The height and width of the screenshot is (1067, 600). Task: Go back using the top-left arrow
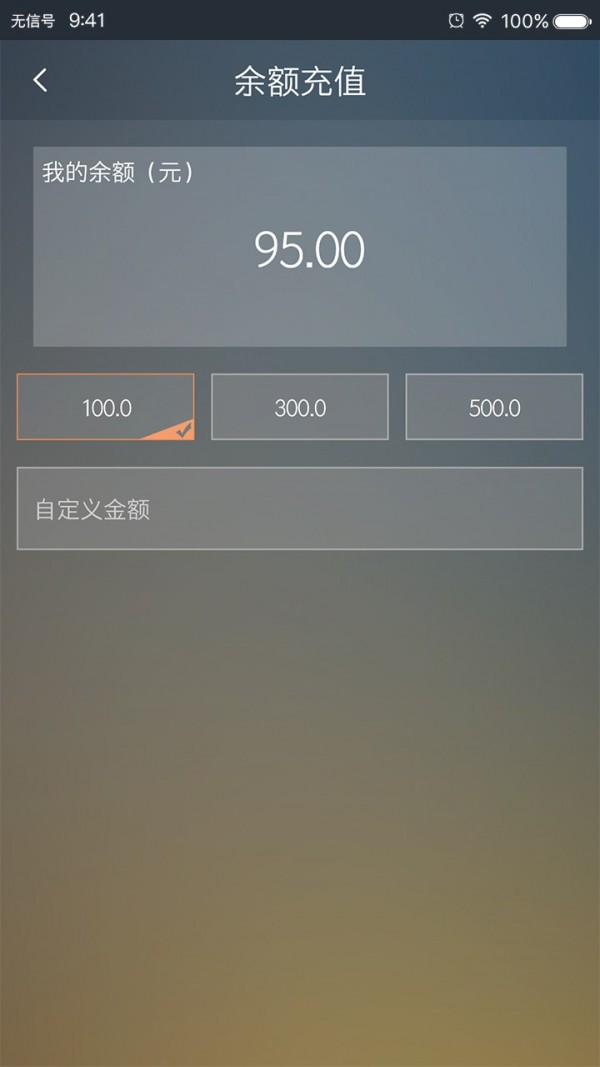[x=40, y=80]
